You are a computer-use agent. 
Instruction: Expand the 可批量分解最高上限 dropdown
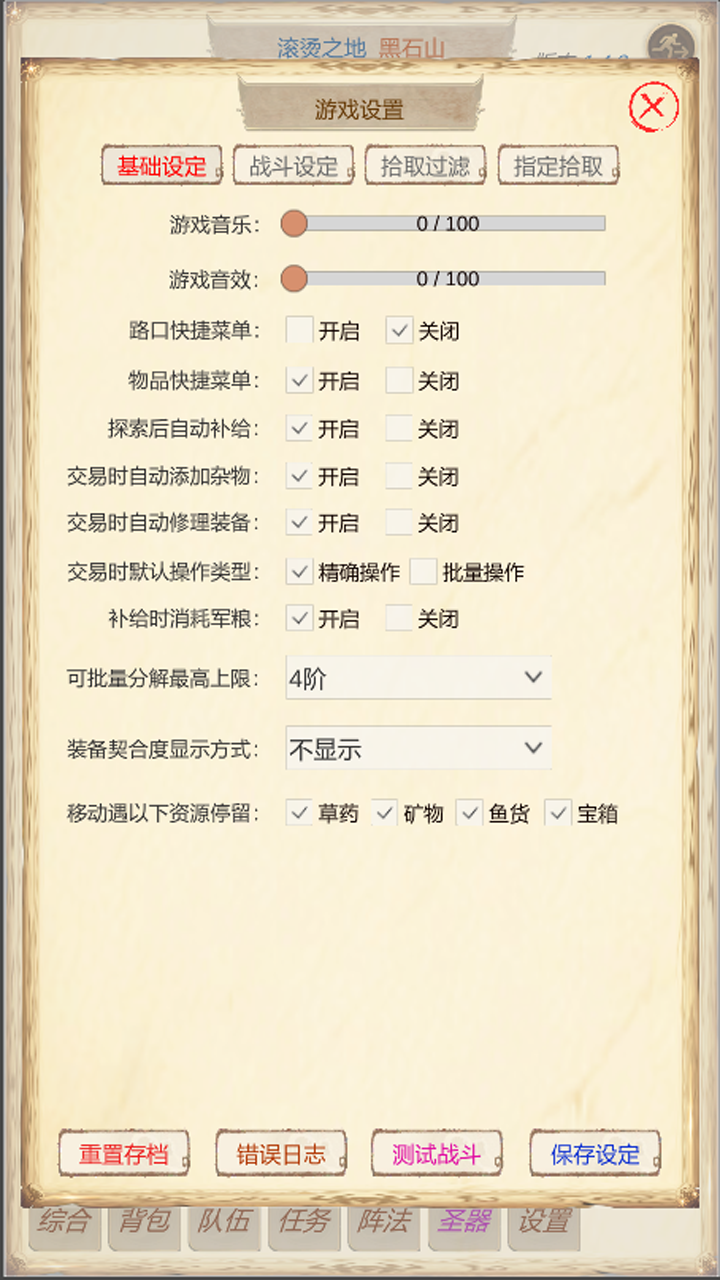tap(418, 678)
